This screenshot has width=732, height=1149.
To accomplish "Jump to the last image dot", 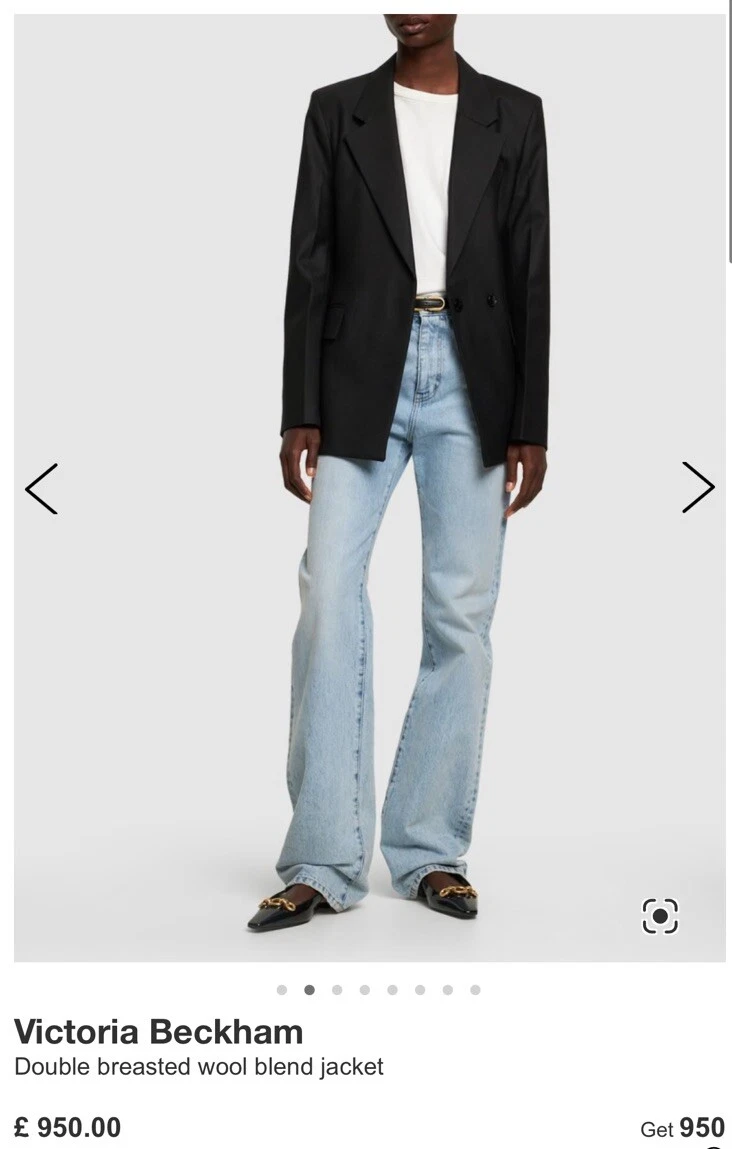I will (x=475, y=990).
